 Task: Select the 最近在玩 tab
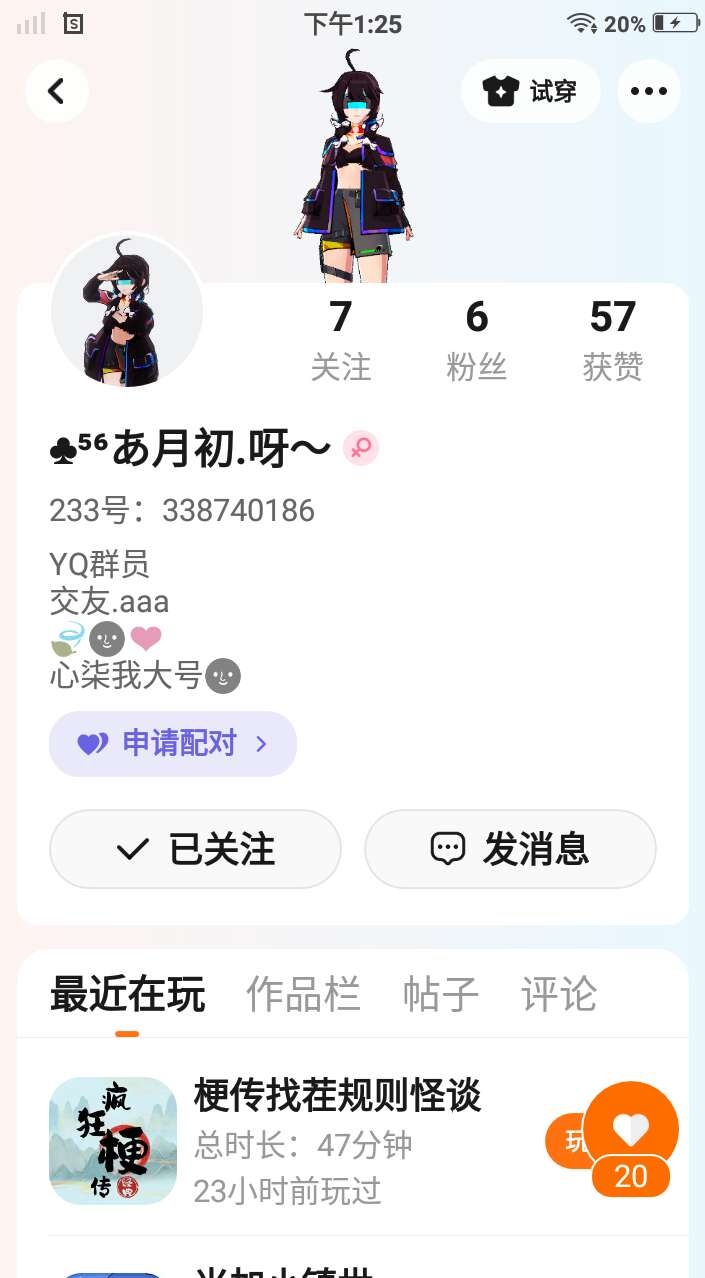click(127, 994)
